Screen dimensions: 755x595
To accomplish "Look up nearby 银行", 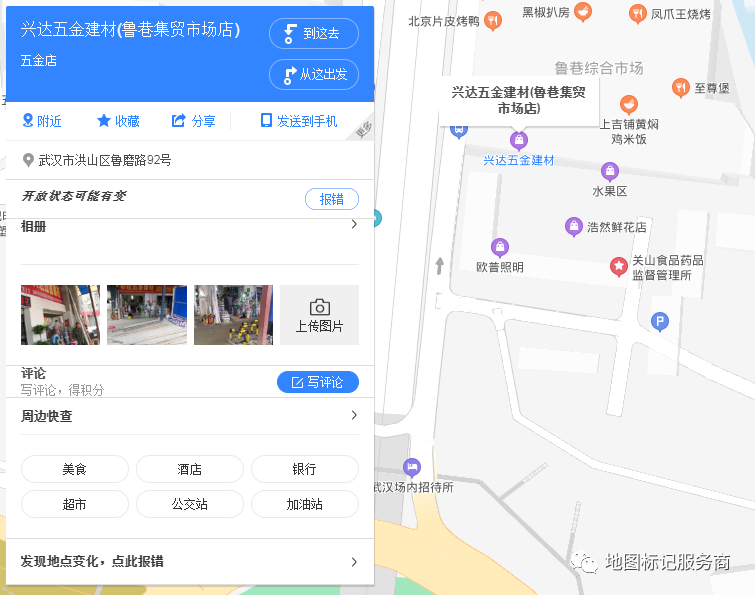I will coord(304,469).
